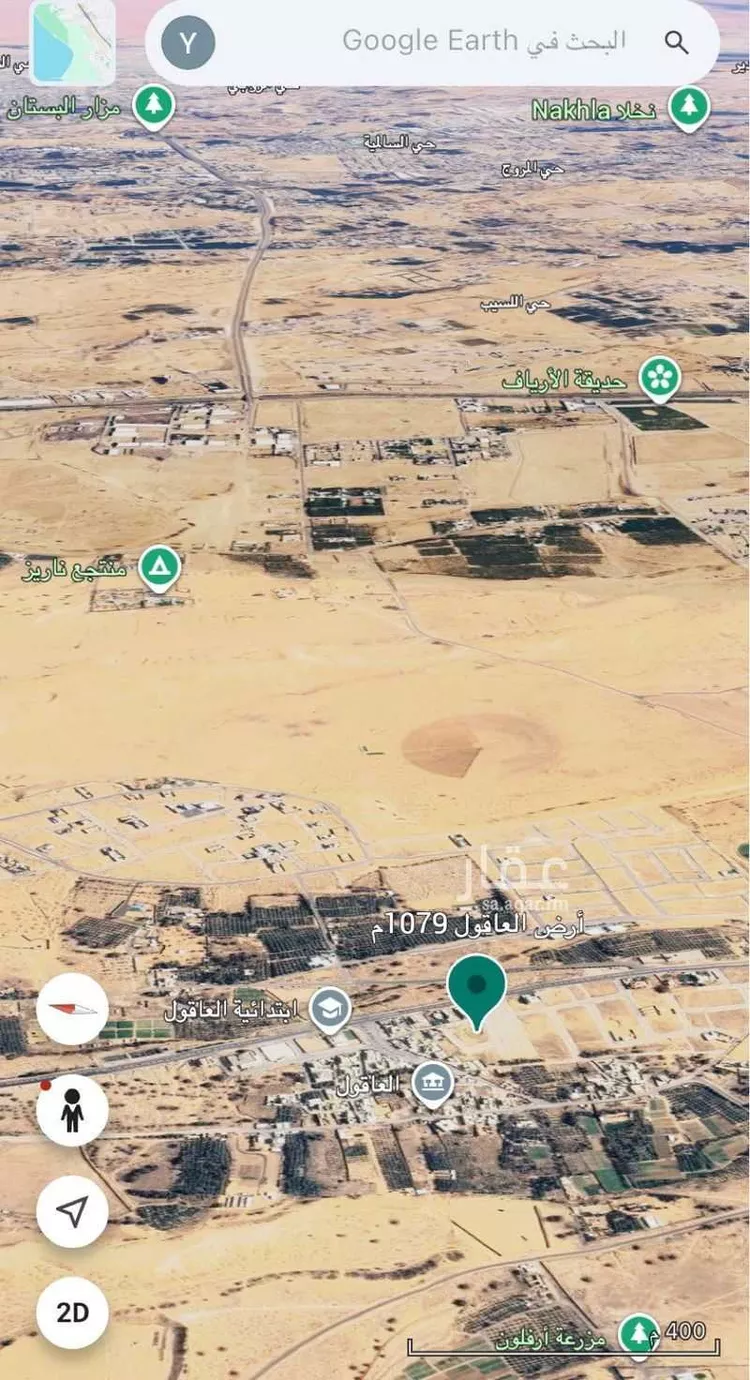Open the map overview thumbnail

(71, 42)
